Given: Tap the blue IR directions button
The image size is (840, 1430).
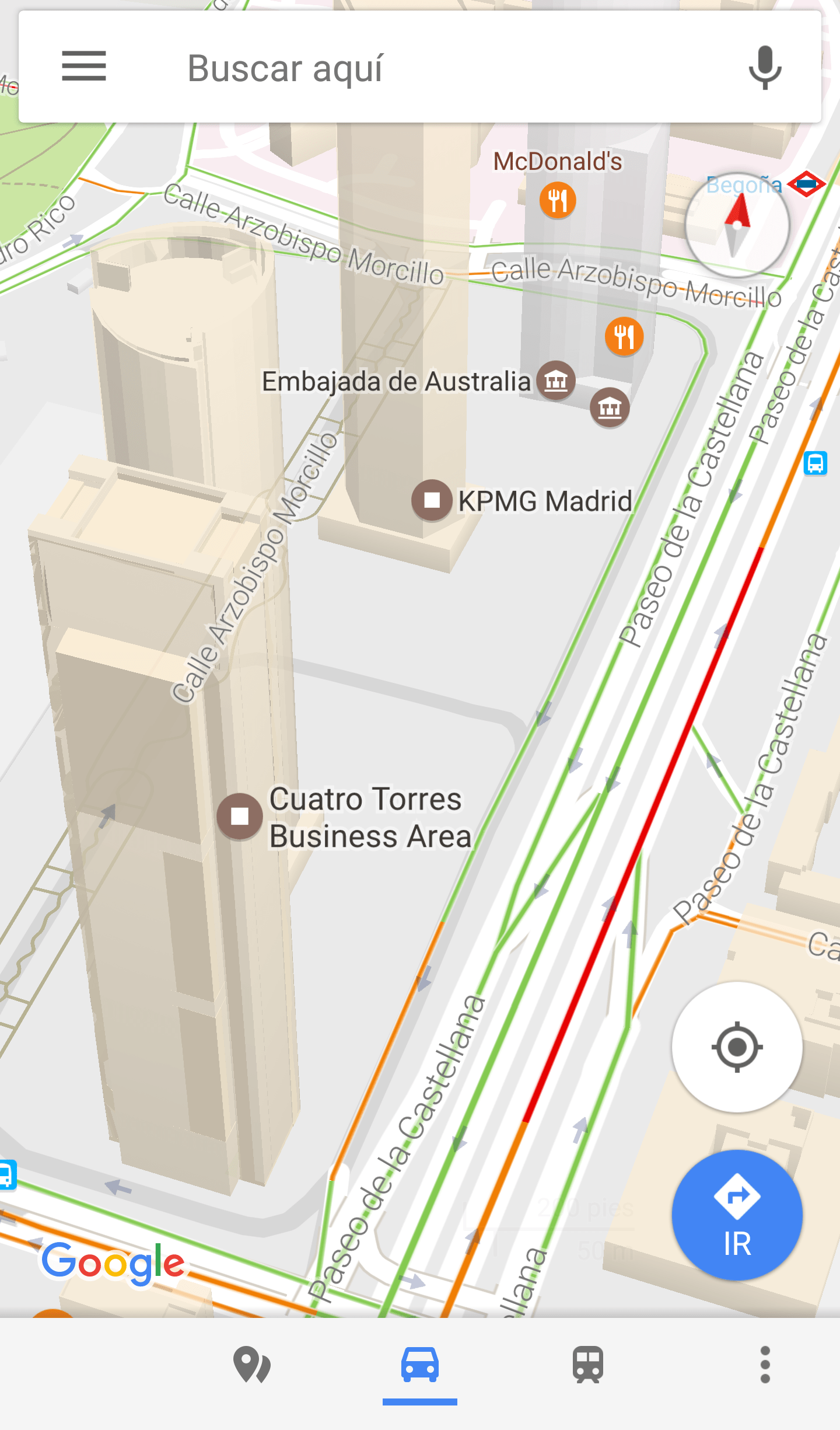Looking at the screenshot, I should click(x=737, y=1215).
